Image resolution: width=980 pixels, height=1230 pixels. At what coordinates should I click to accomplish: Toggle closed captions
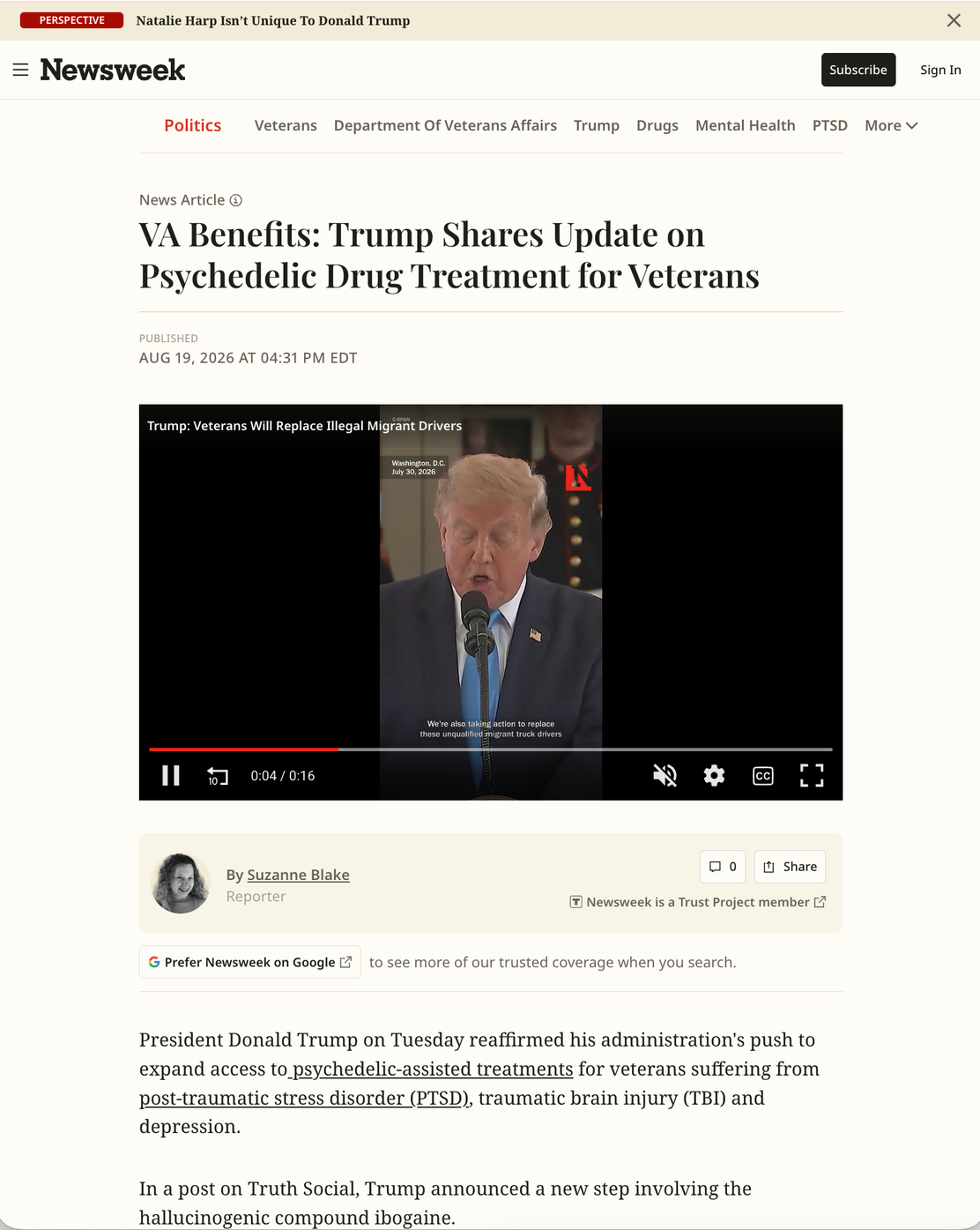[x=763, y=776]
